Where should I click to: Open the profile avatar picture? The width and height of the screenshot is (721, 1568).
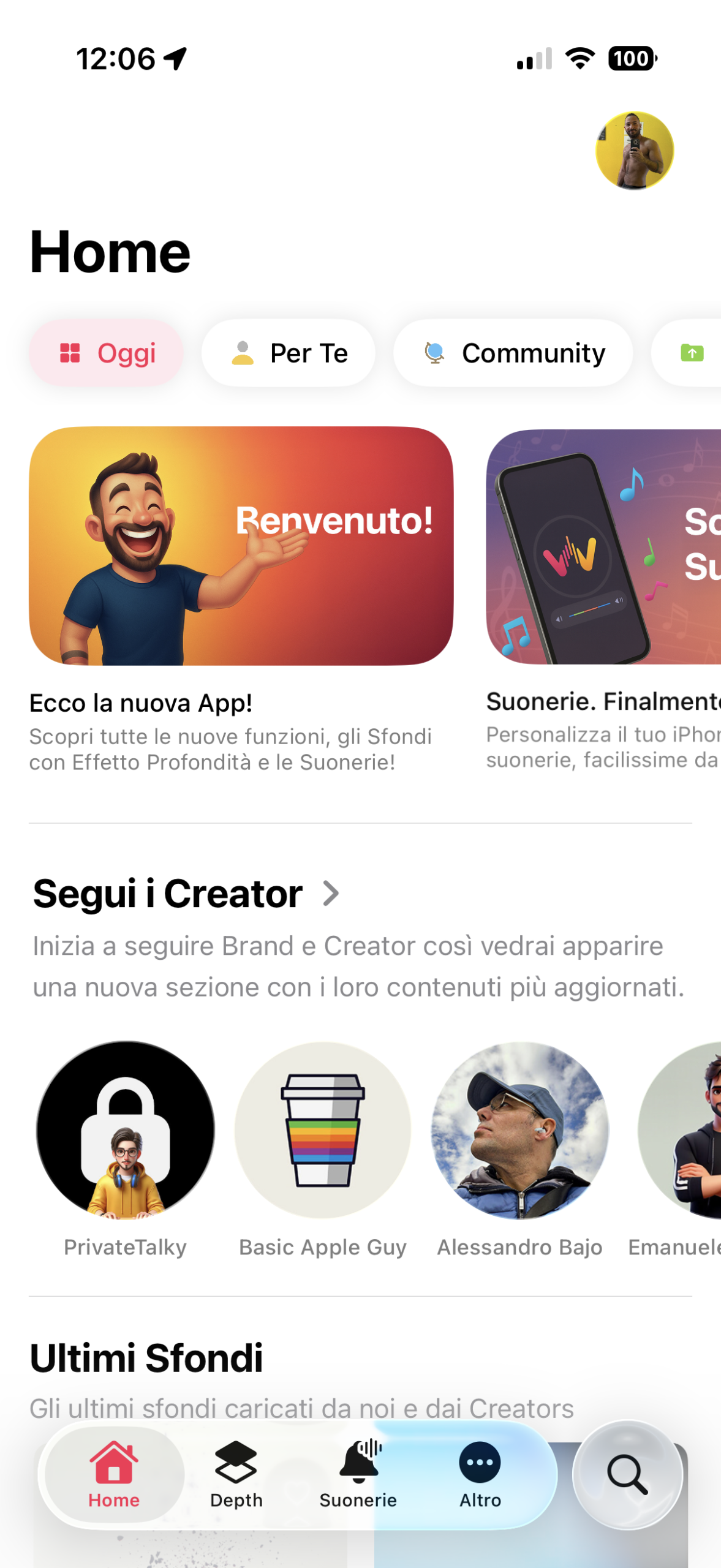634,150
